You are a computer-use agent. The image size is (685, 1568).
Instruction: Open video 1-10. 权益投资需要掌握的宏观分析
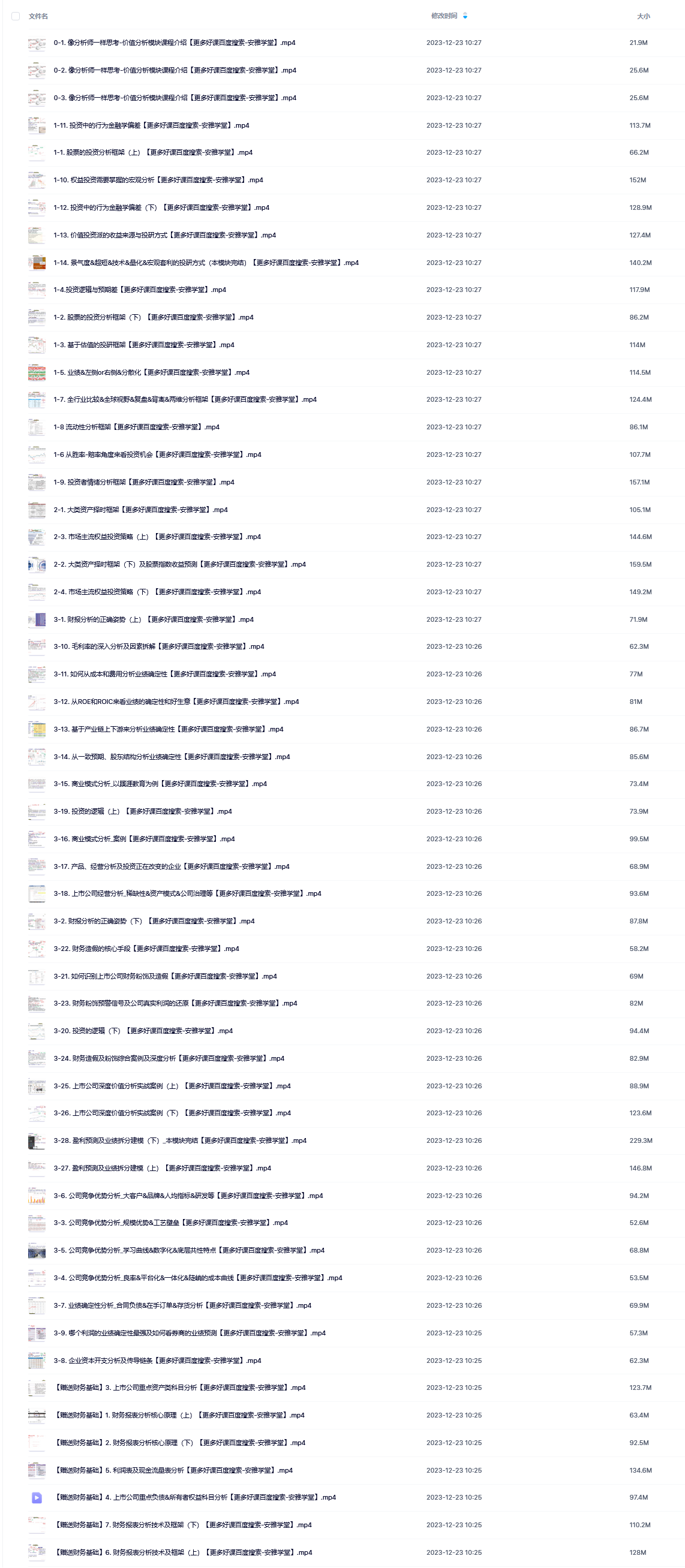pyautogui.click(x=158, y=180)
